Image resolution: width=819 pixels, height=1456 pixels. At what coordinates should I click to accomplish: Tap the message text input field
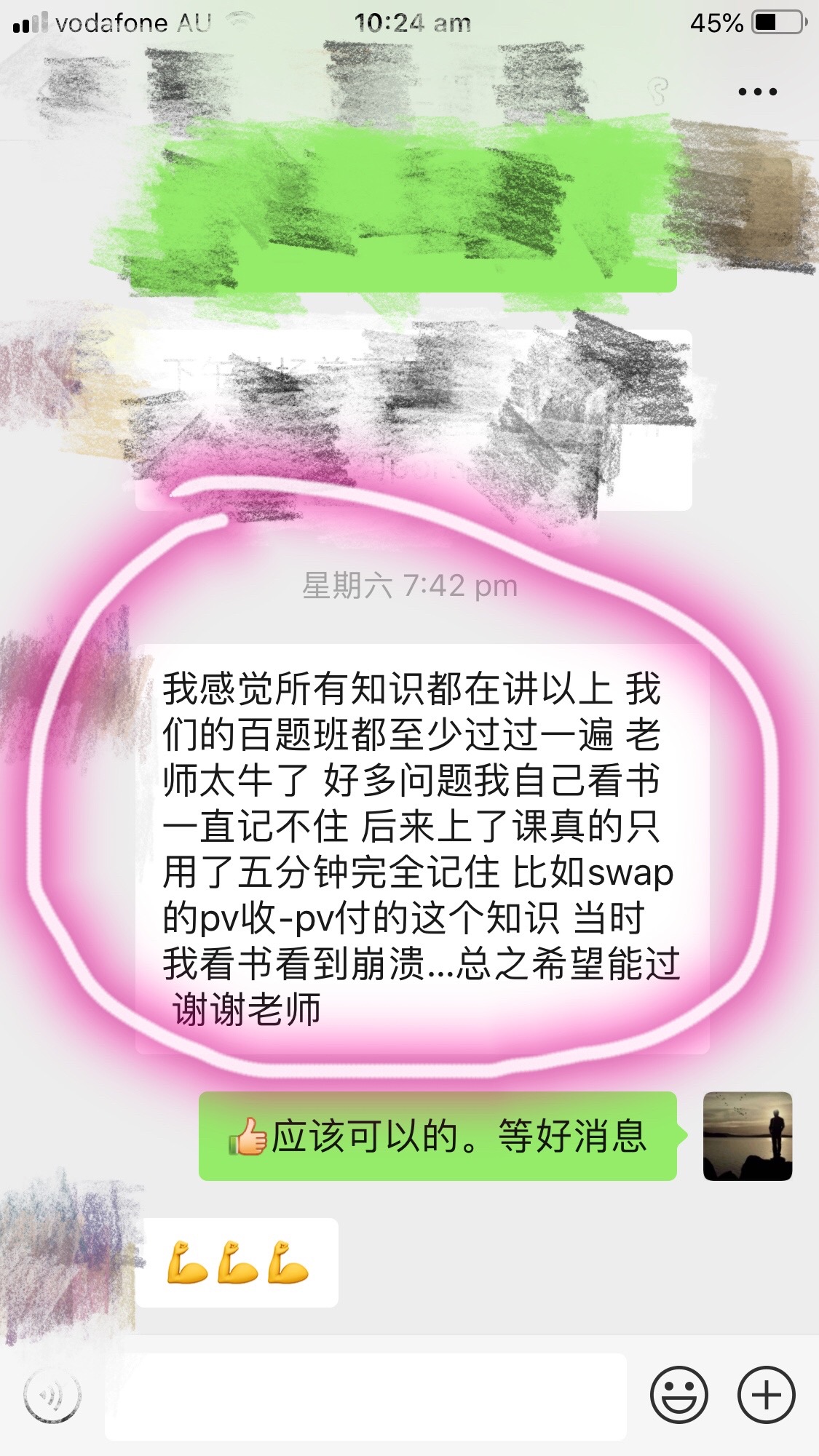coord(365,1396)
